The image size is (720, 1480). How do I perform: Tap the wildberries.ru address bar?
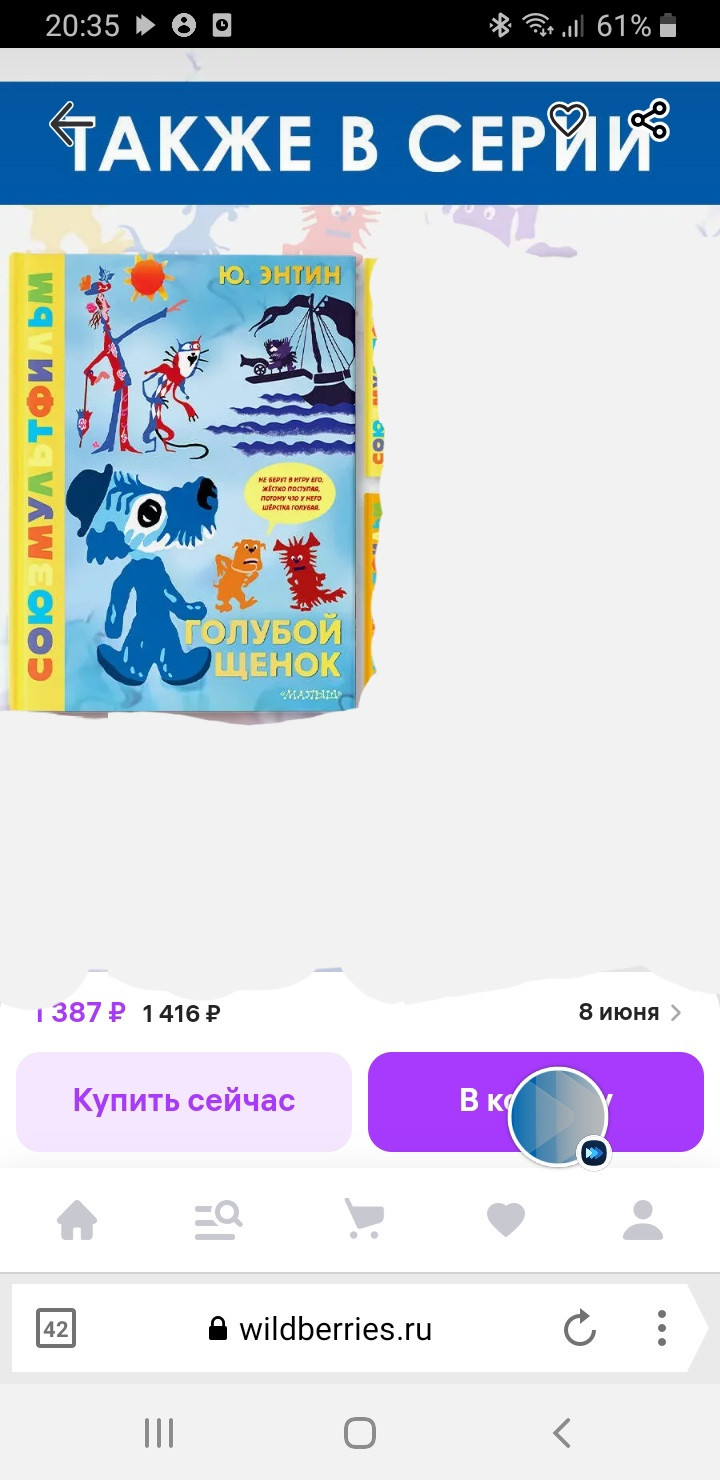320,1329
